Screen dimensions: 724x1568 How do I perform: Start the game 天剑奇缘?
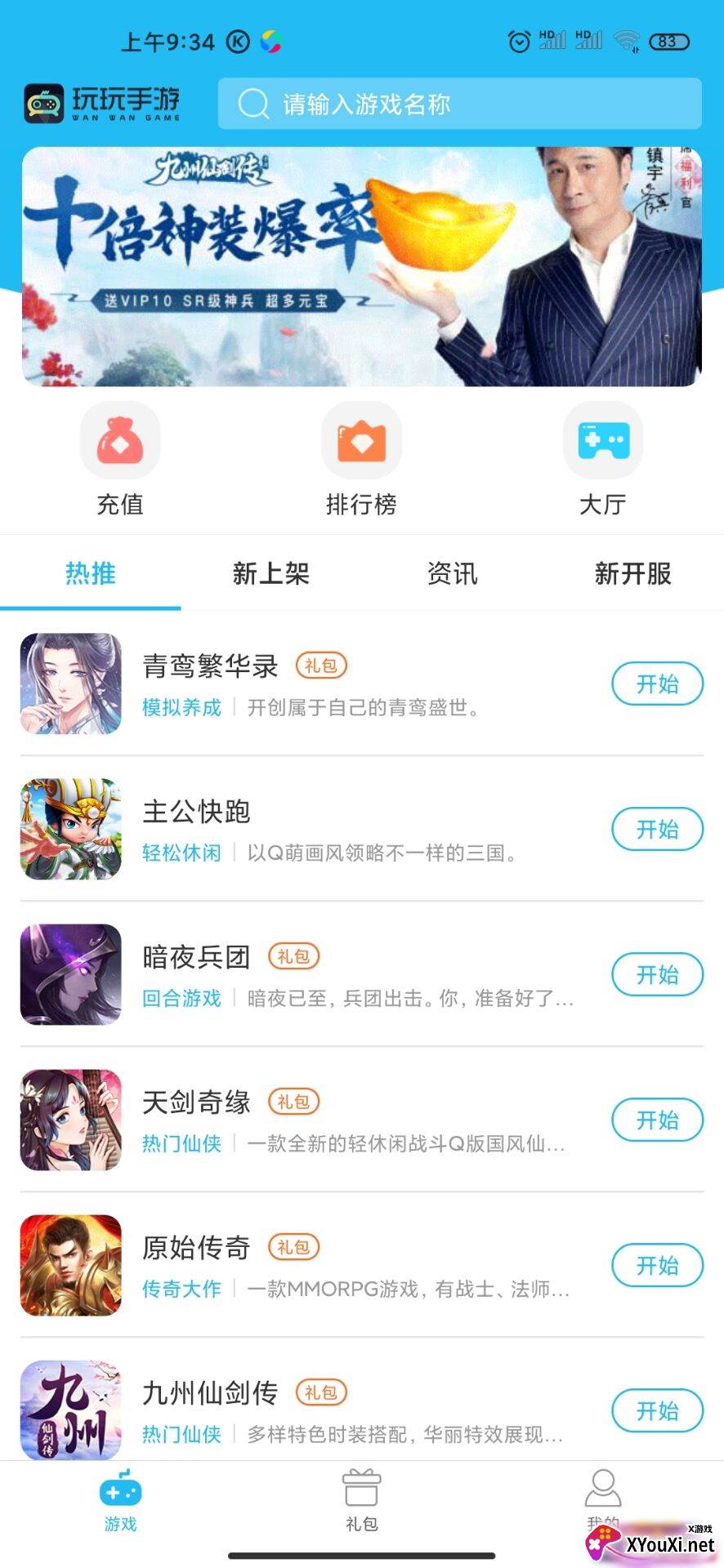(657, 1120)
